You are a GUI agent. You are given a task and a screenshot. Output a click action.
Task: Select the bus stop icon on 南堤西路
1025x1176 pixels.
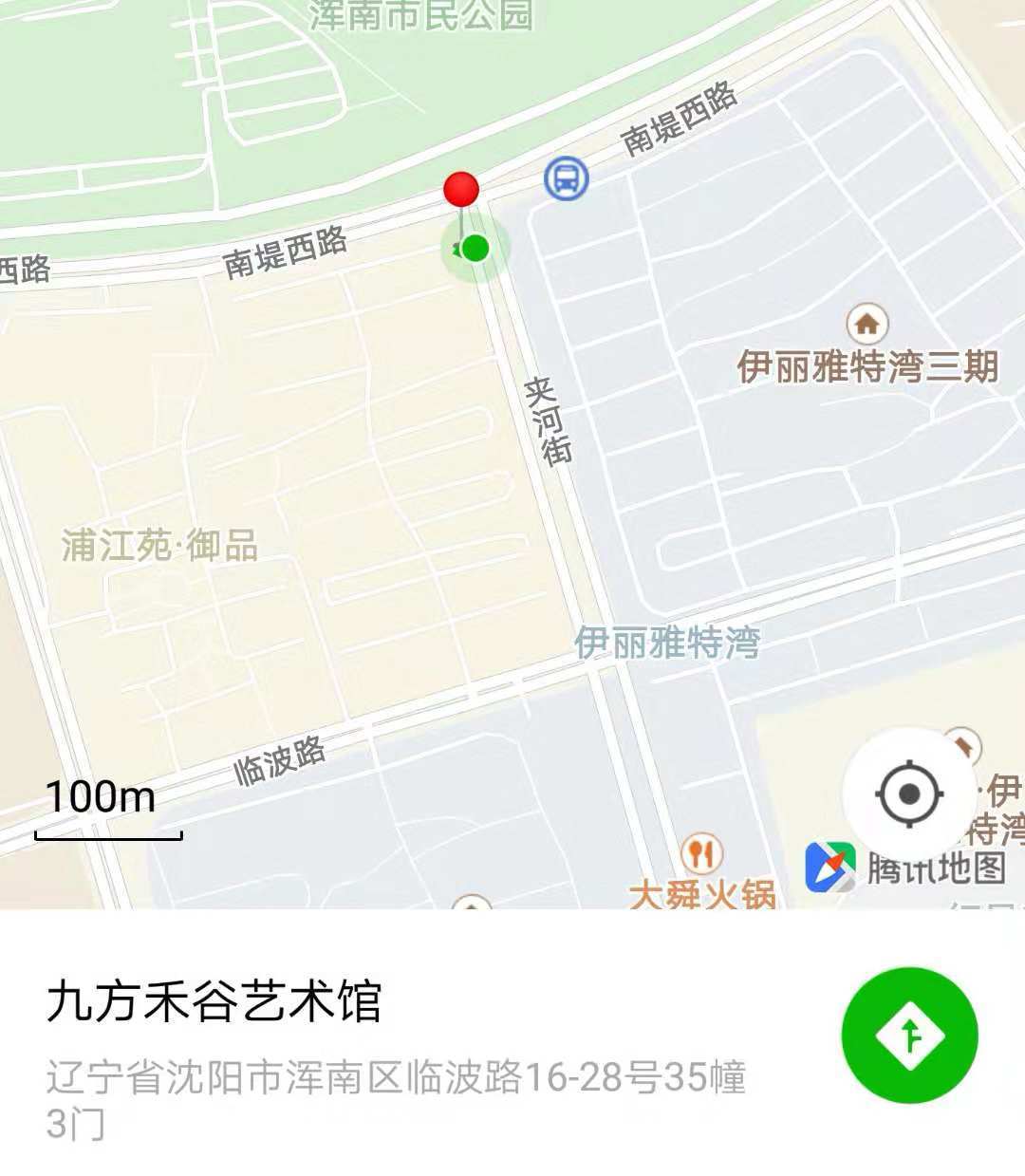coord(566,177)
